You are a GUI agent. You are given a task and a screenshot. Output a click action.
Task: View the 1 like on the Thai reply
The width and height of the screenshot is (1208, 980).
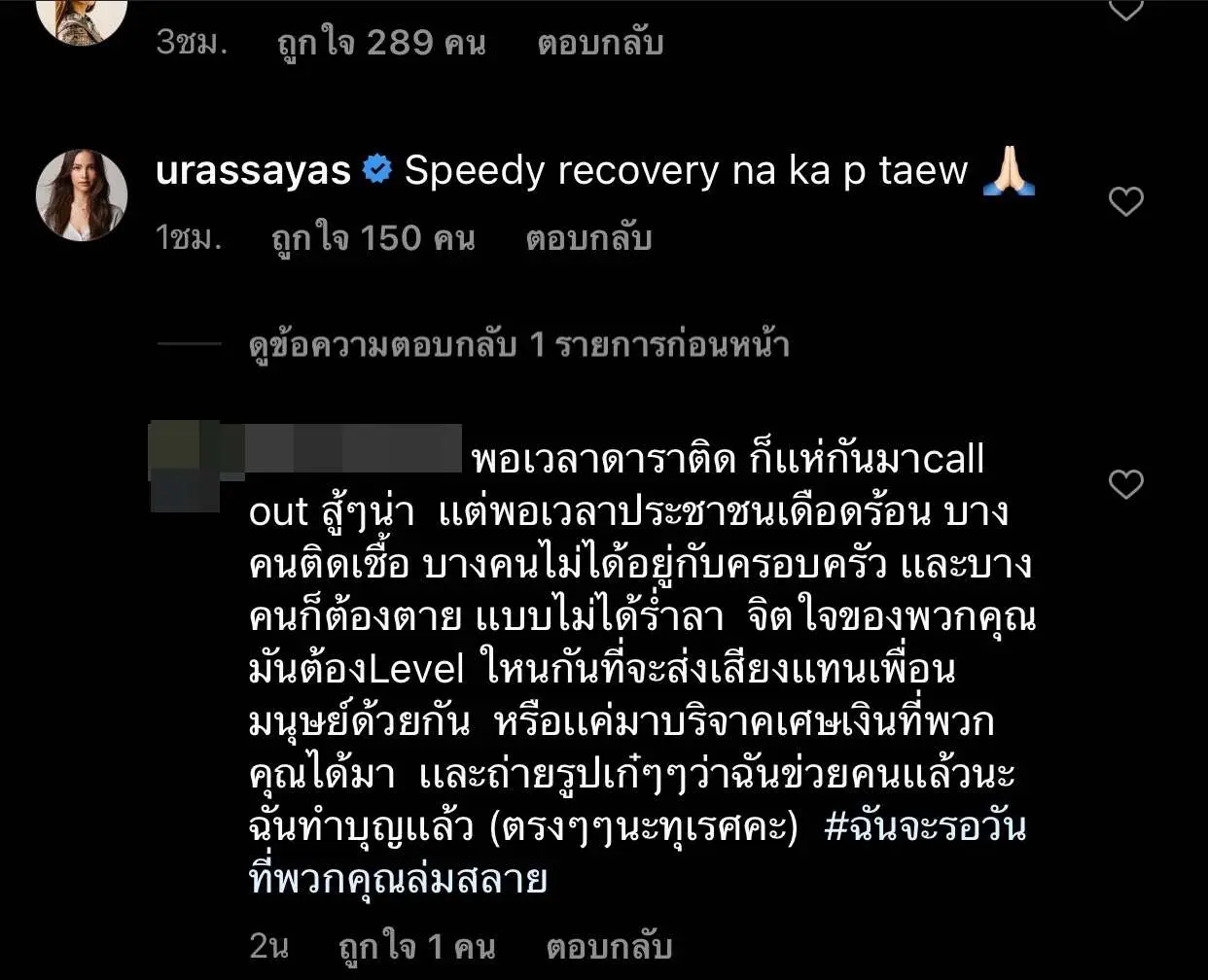click(416, 946)
